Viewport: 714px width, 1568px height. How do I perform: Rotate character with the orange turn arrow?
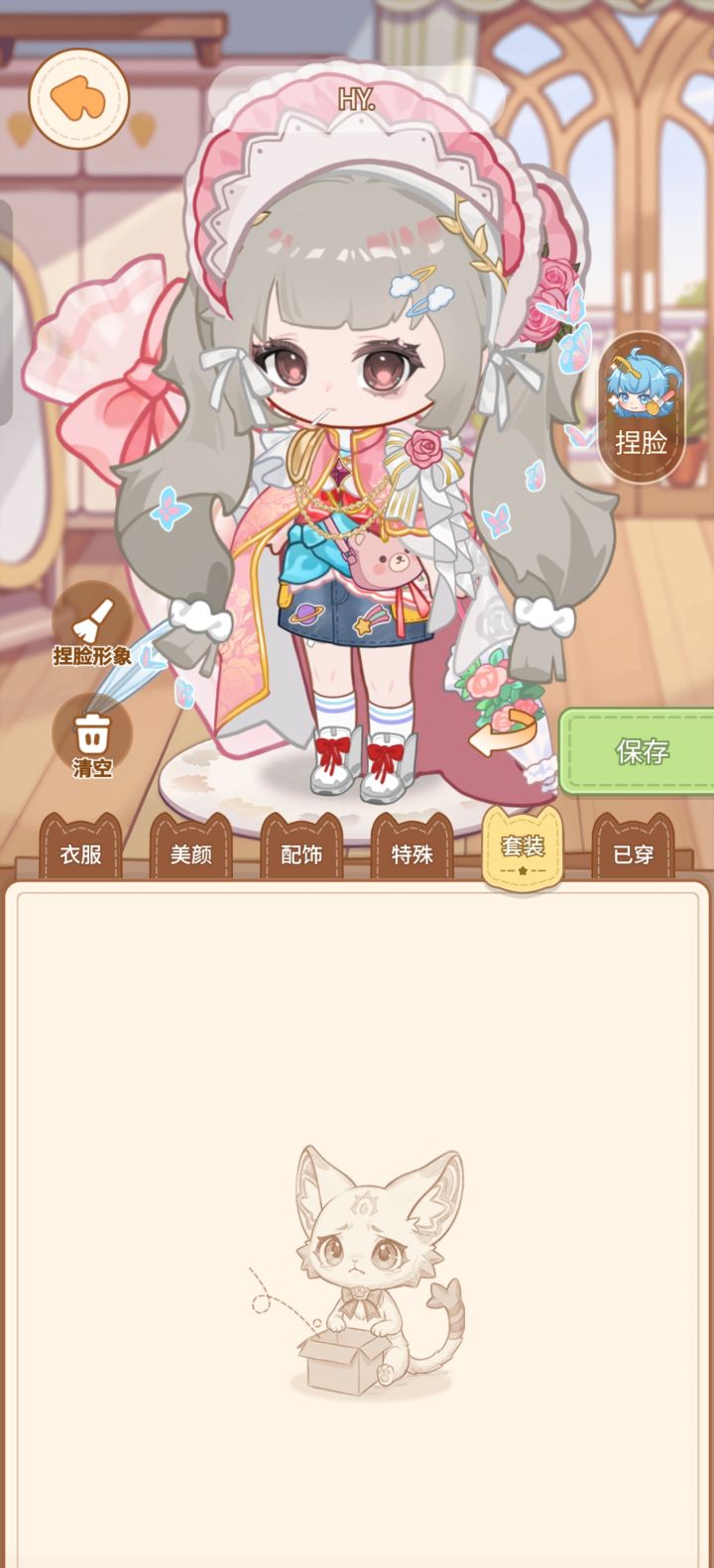pyautogui.click(x=501, y=733)
